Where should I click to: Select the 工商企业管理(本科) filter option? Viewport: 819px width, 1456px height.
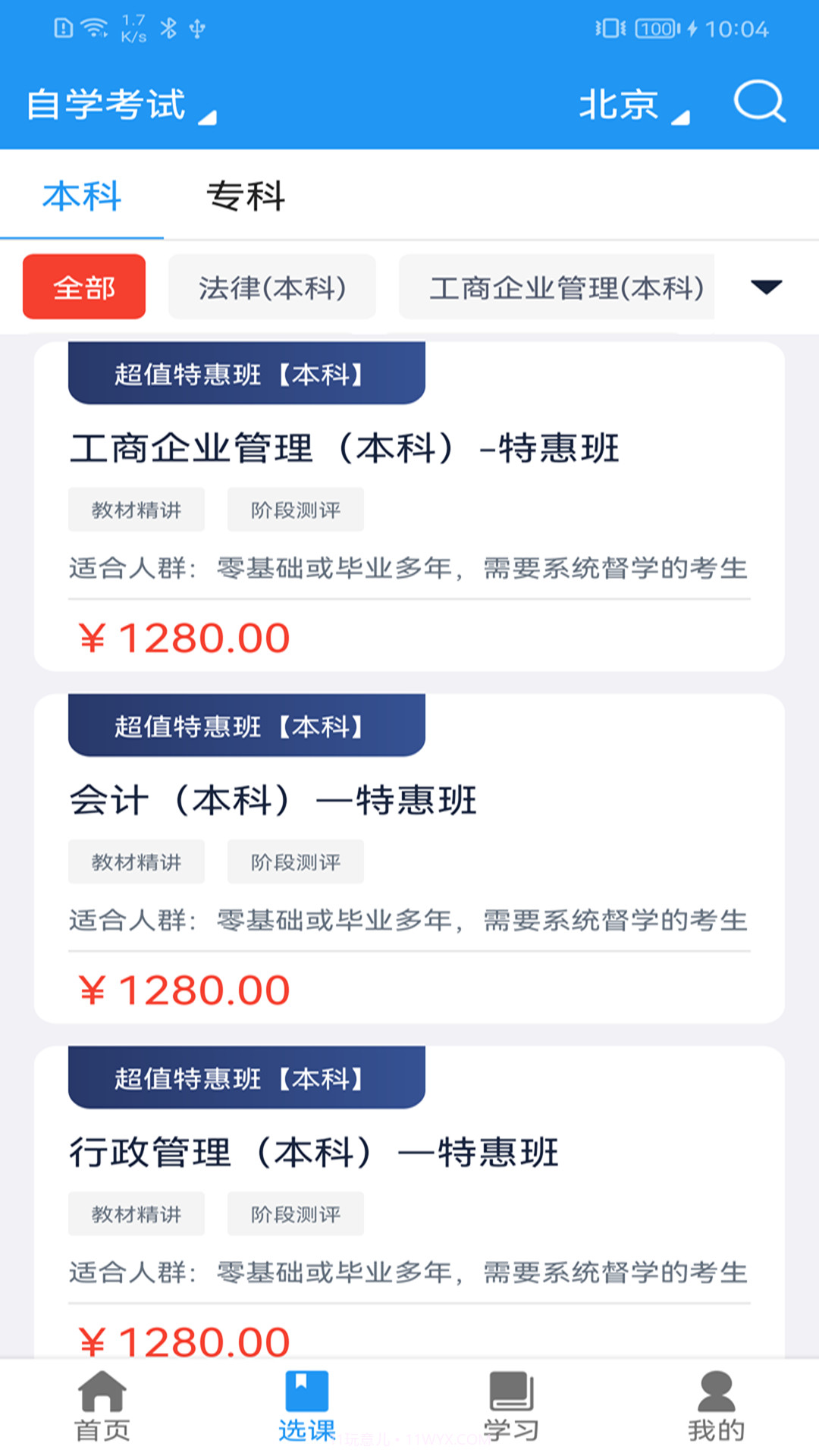(x=568, y=287)
